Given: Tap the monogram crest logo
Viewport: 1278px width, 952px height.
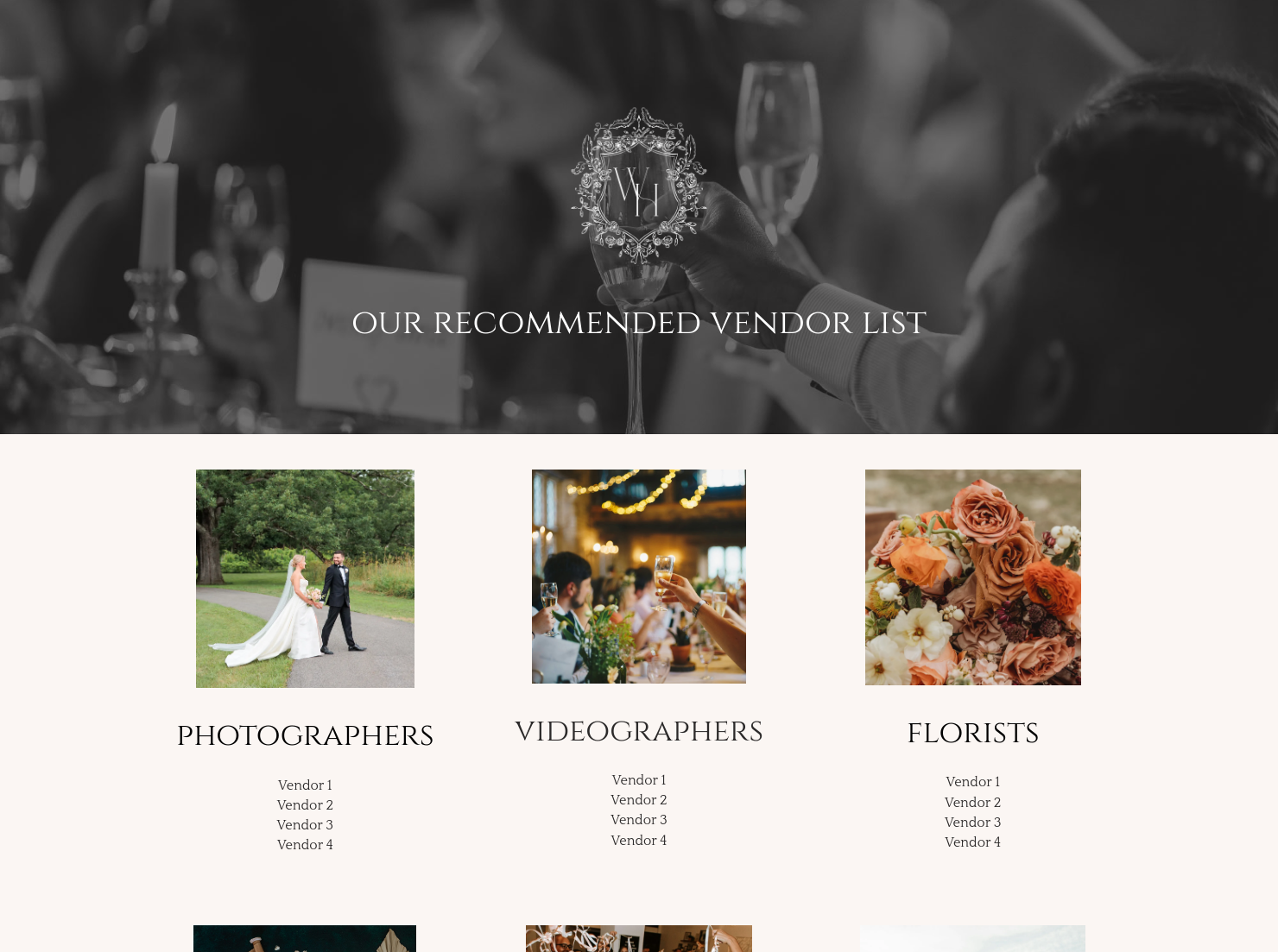Looking at the screenshot, I should [x=638, y=186].
